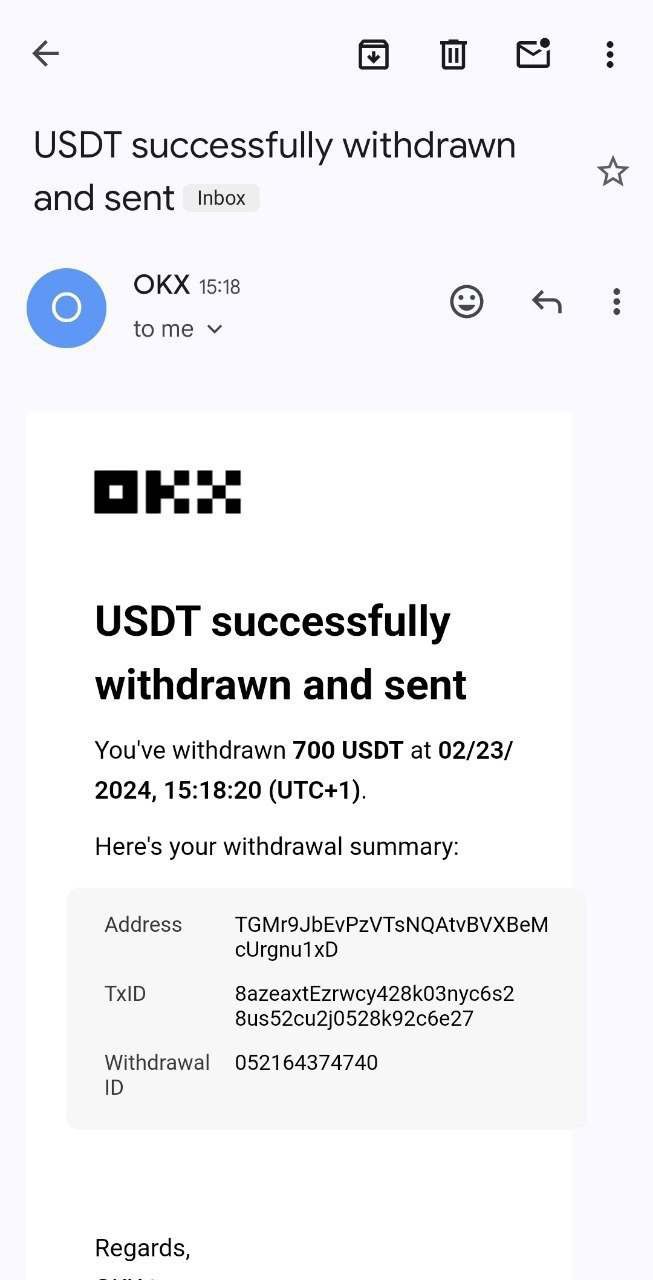Image resolution: width=653 pixels, height=1280 pixels.
Task: Star this conversation
Action: point(612,172)
